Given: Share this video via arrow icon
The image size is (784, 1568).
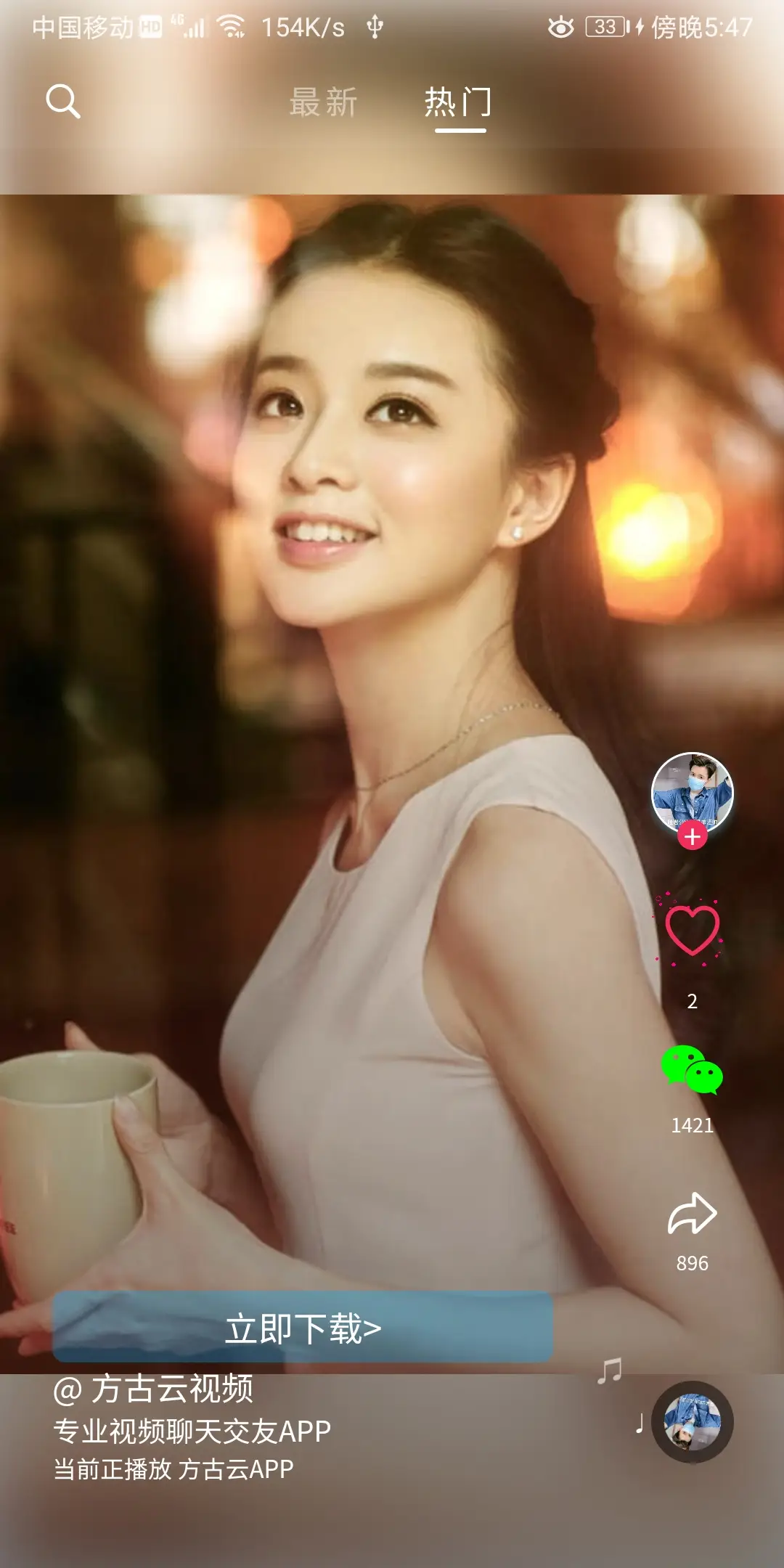Looking at the screenshot, I should coord(692,1213).
